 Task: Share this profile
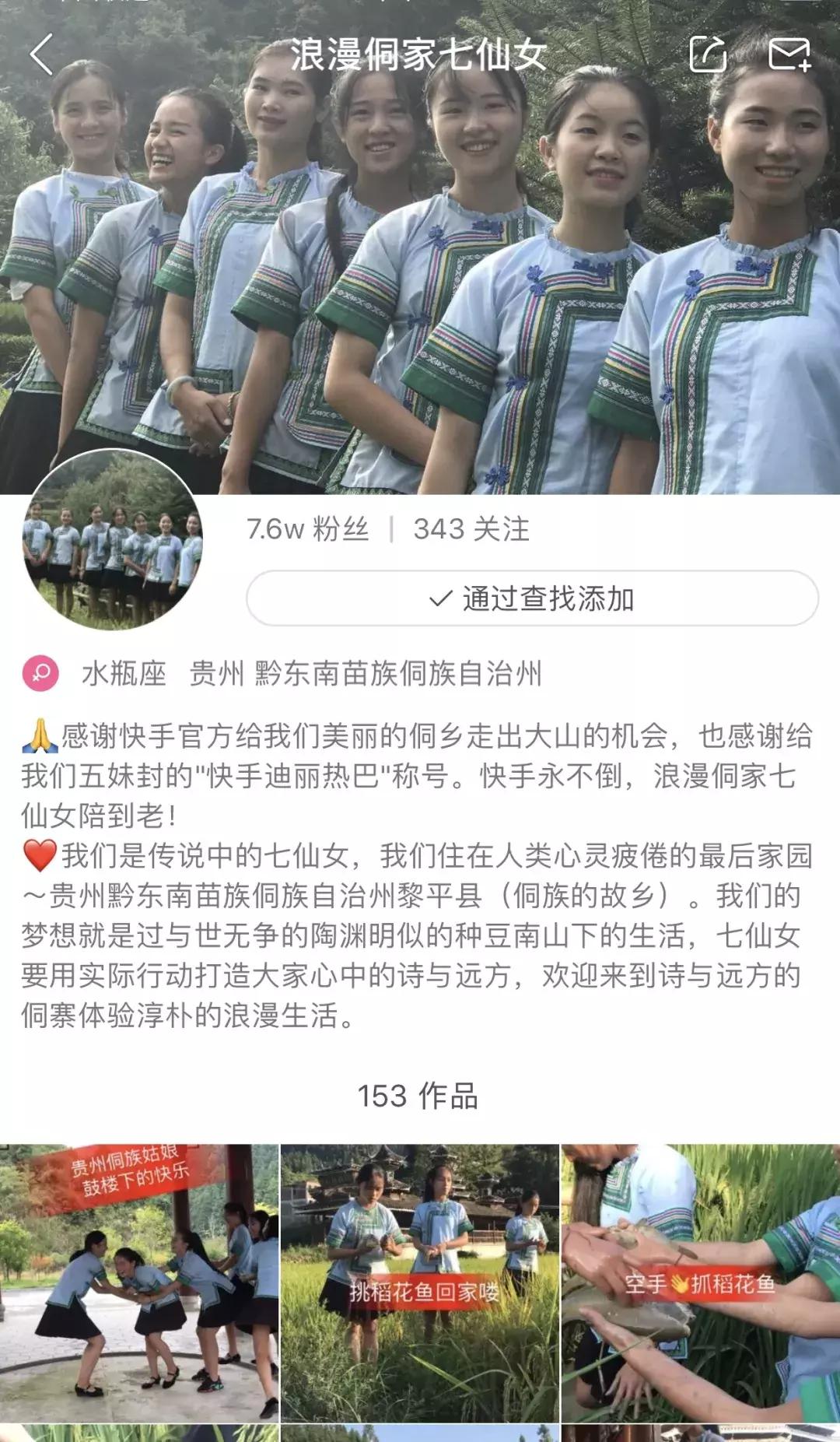(x=708, y=54)
